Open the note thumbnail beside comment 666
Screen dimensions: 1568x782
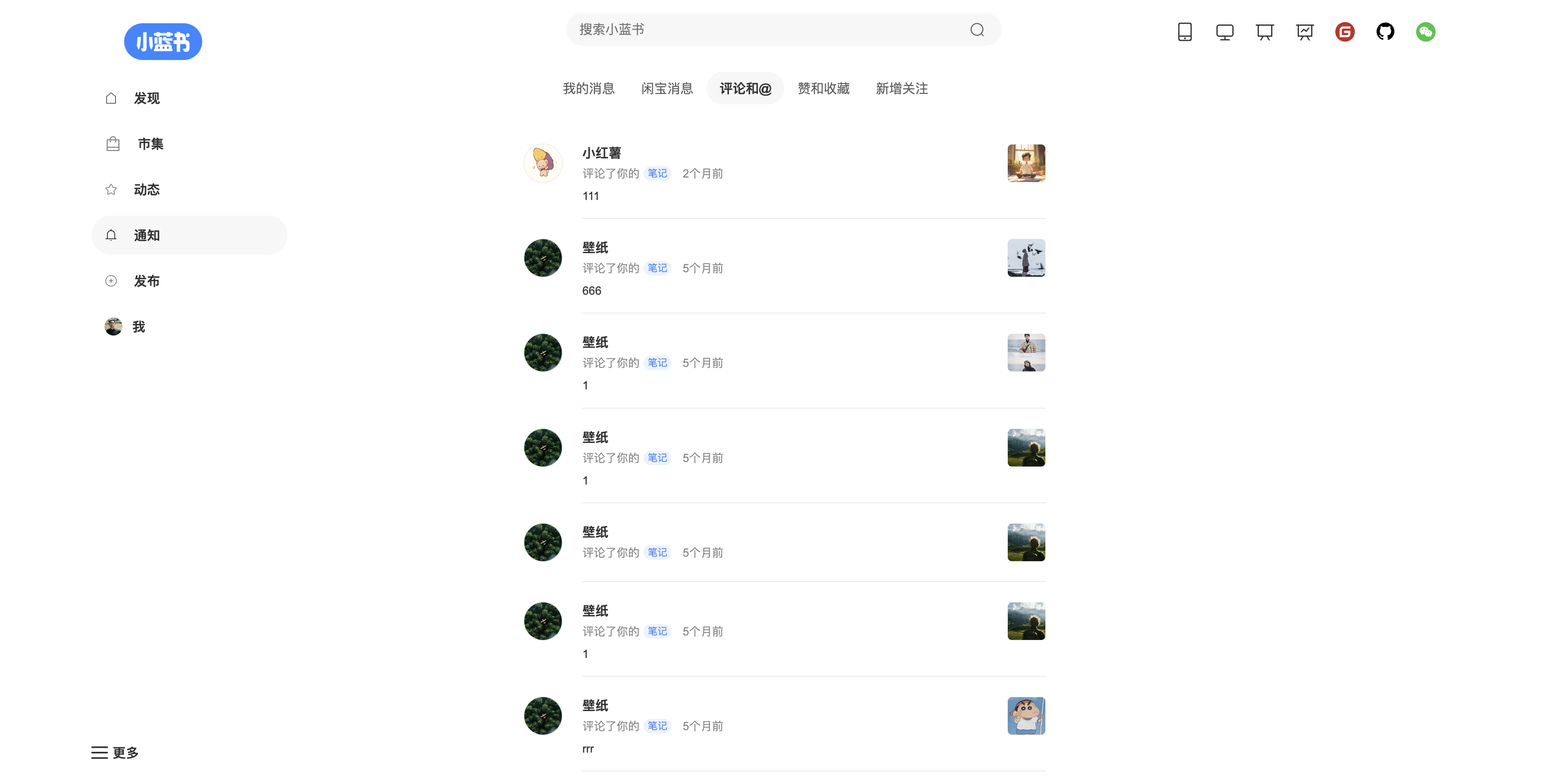click(x=1026, y=258)
